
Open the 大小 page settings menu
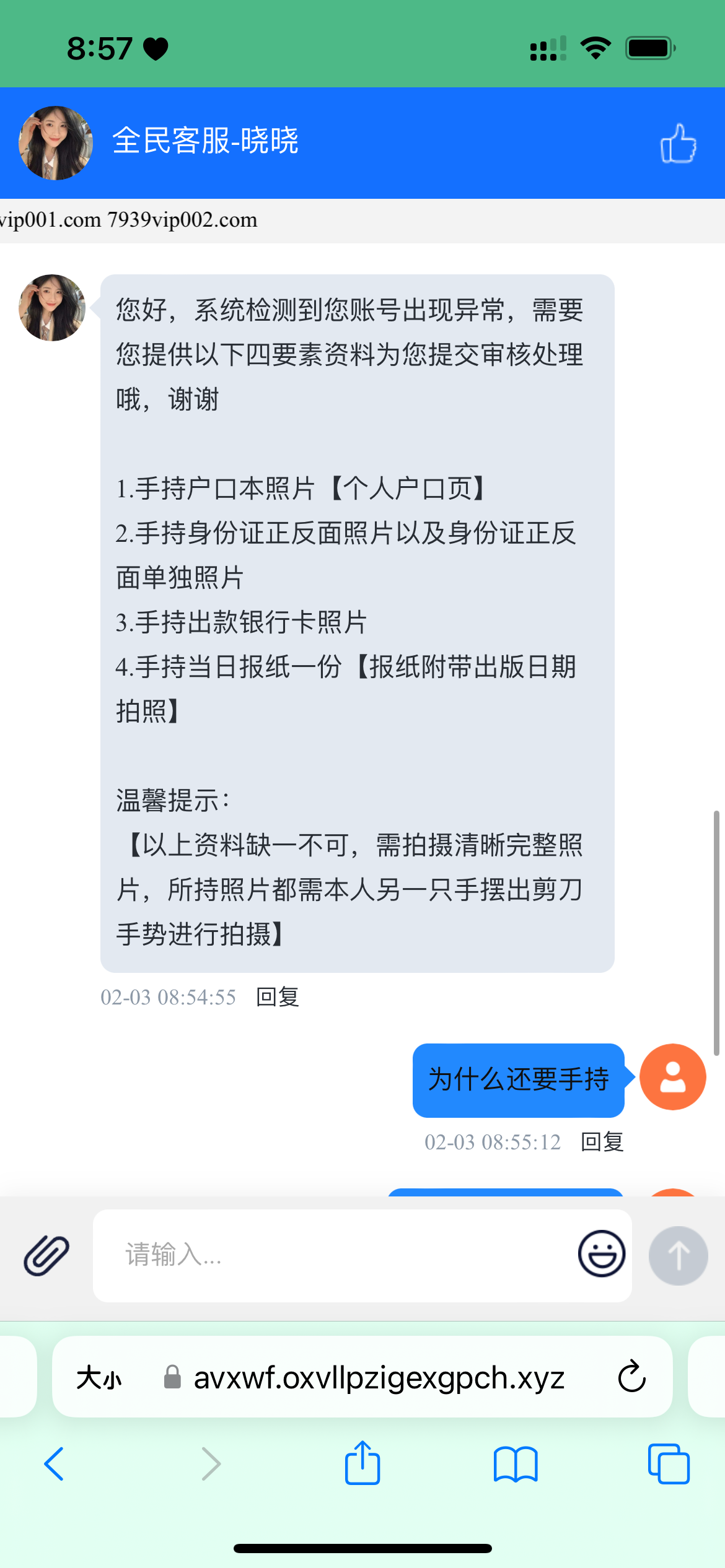click(99, 1378)
